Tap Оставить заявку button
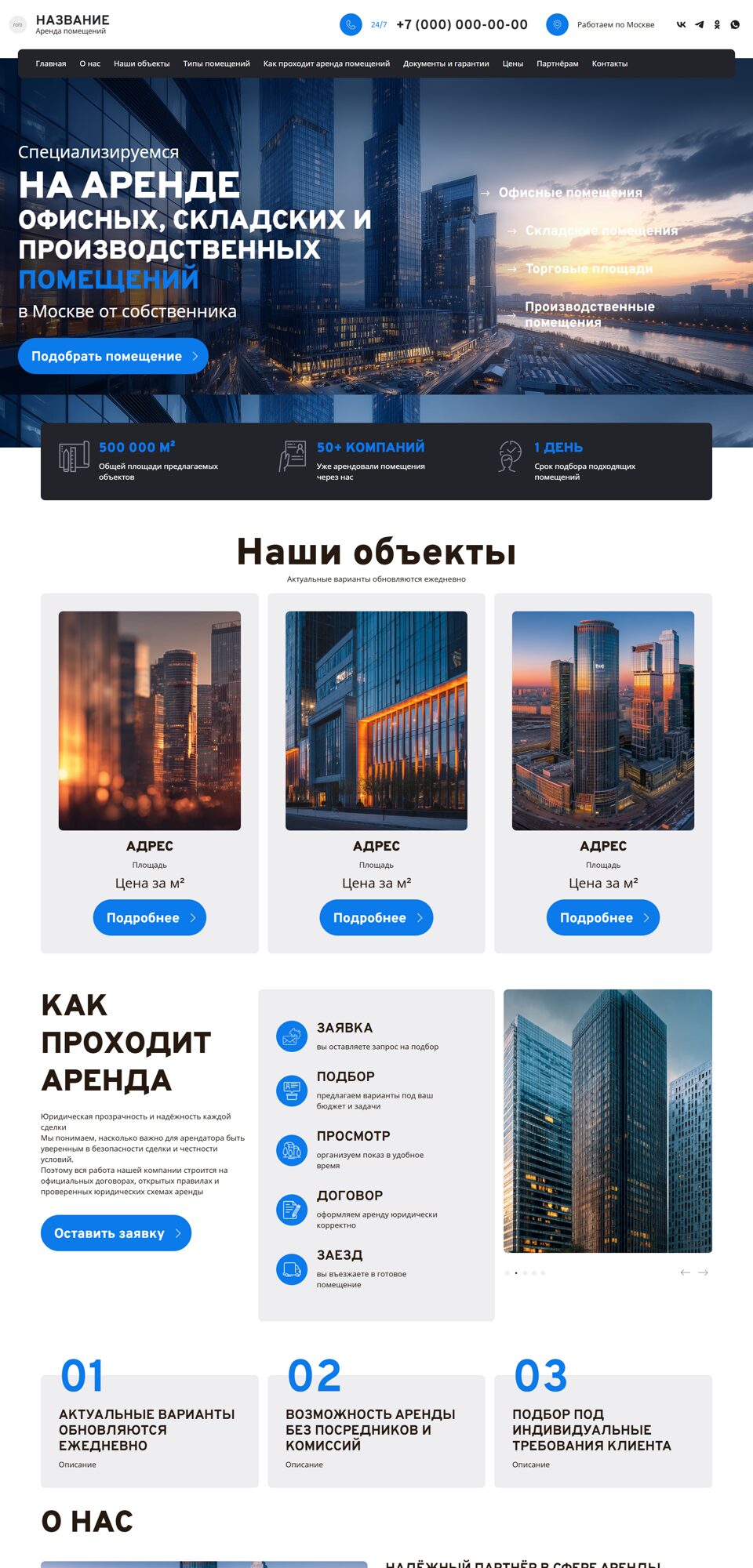The width and height of the screenshot is (753, 1568). tap(116, 1233)
